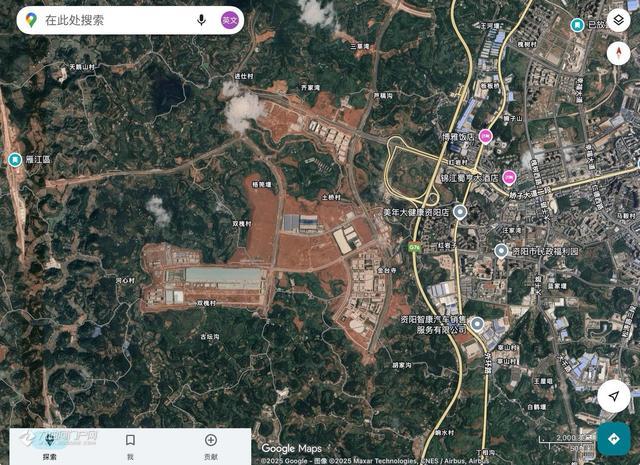Select the saved place pin at 雁江區

pos(14,159)
